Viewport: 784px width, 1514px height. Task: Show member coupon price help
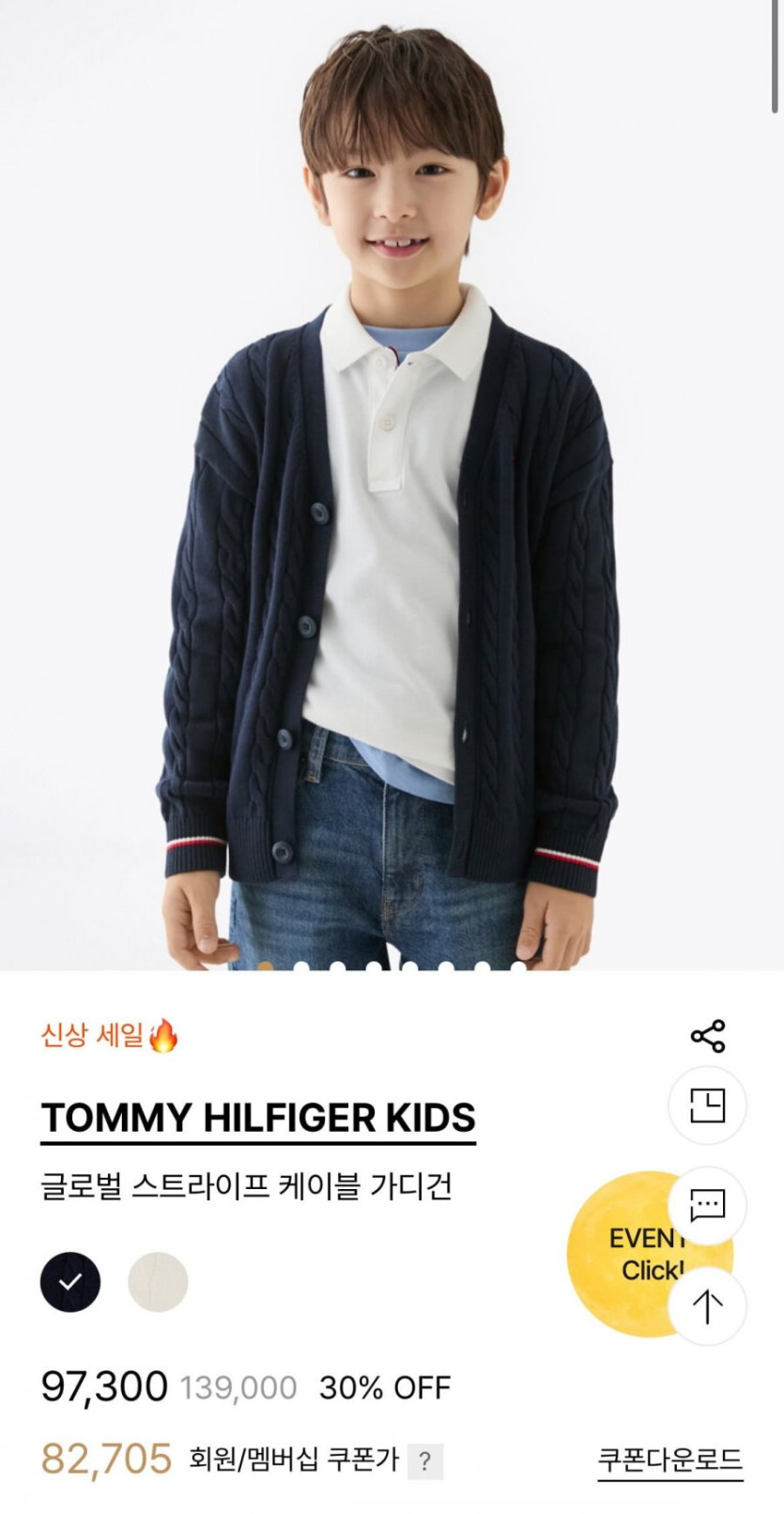[x=424, y=1461]
